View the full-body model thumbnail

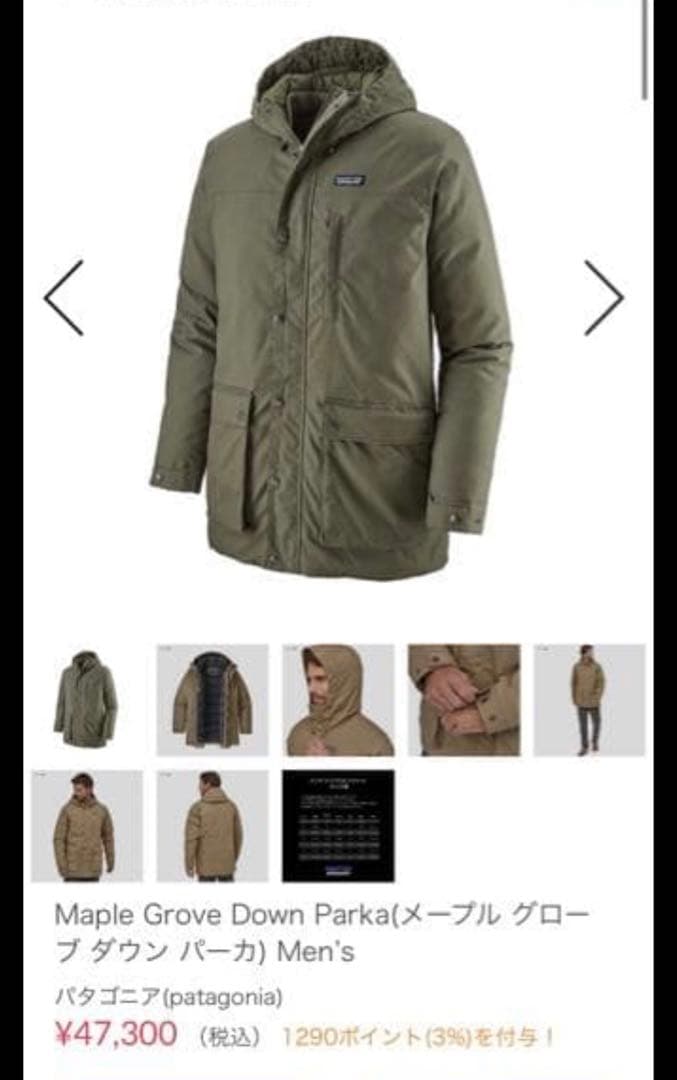point(589,700)
